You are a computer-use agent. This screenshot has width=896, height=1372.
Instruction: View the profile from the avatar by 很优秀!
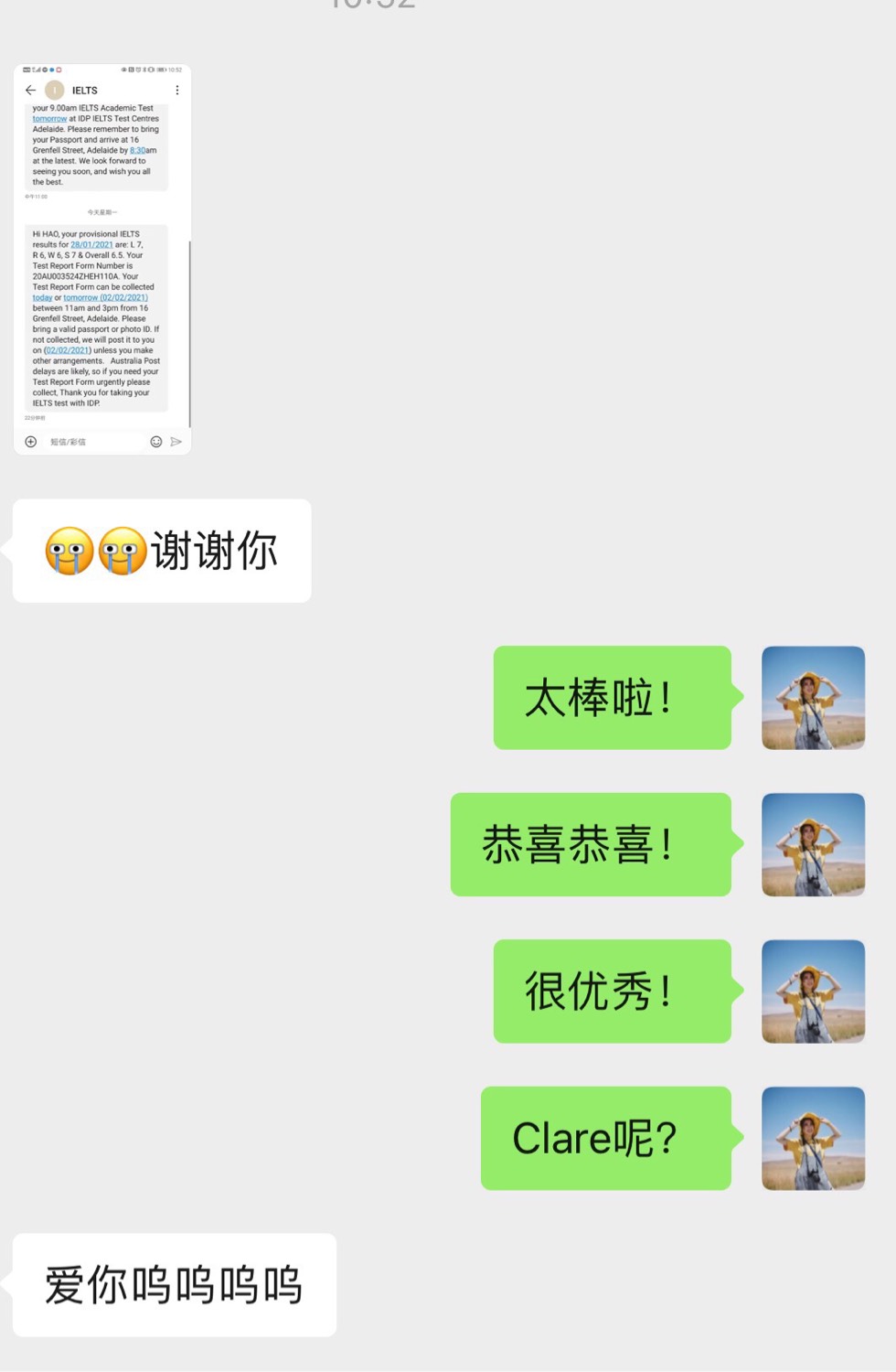tap(813, 991)
